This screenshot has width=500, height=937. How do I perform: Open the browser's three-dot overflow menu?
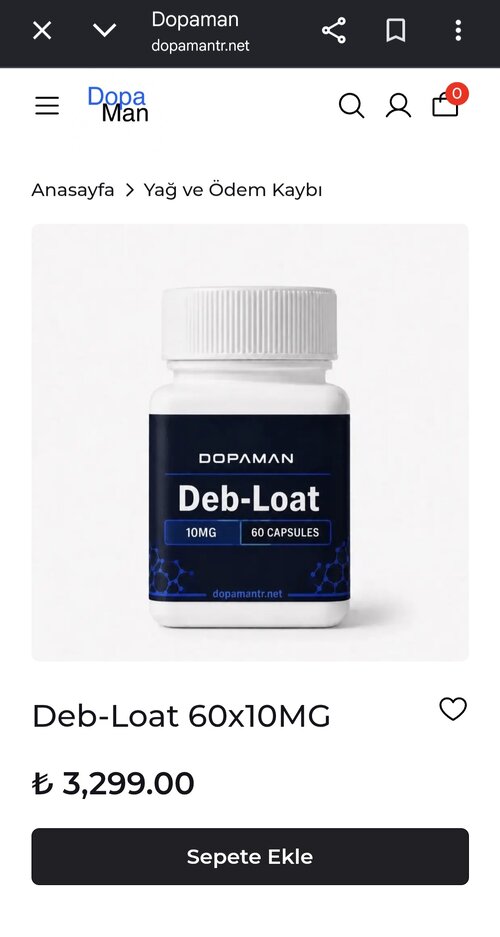click(458, 30)
